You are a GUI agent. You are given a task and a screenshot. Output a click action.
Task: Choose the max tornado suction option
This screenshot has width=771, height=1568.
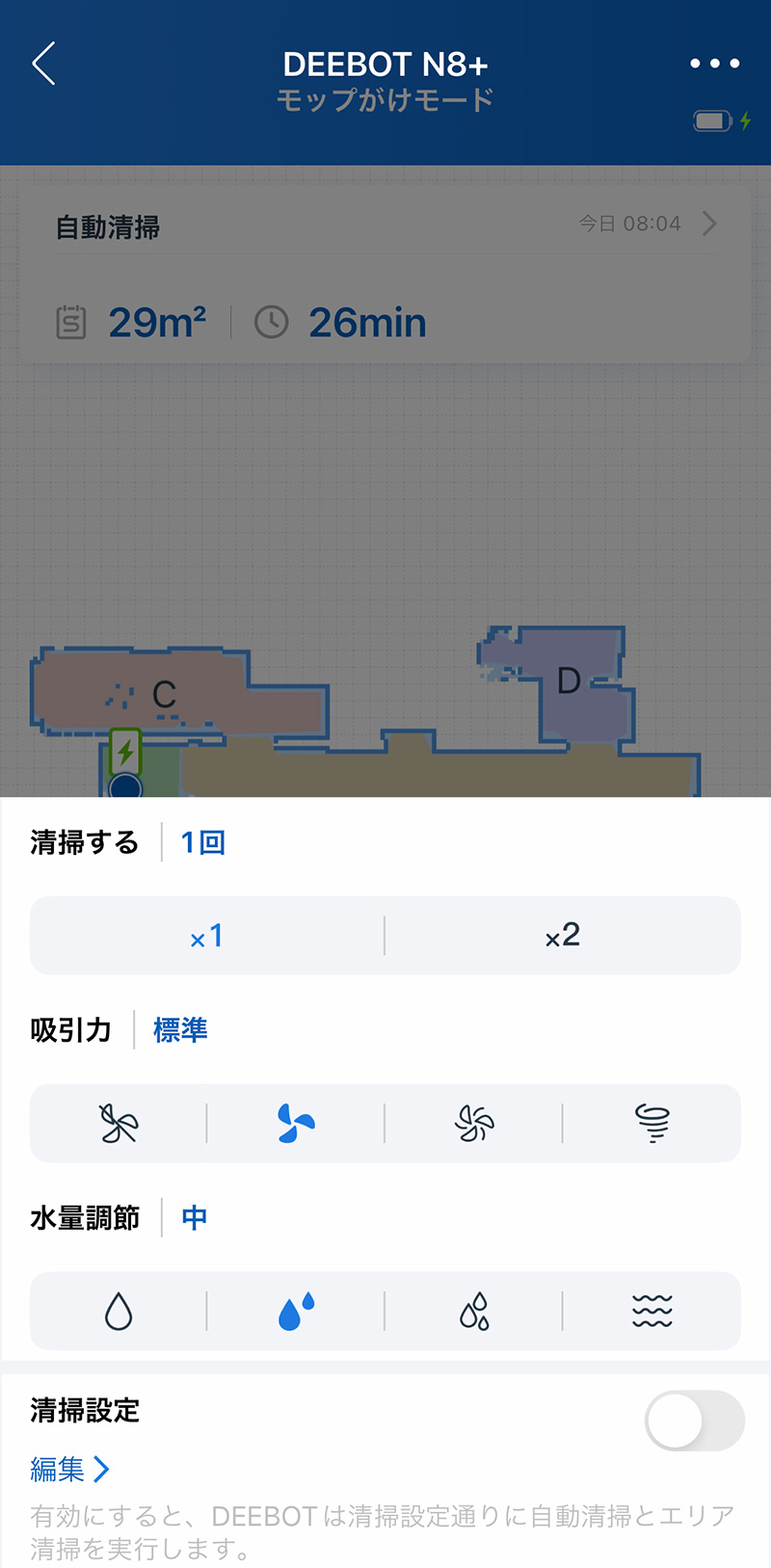(652, 1124)
